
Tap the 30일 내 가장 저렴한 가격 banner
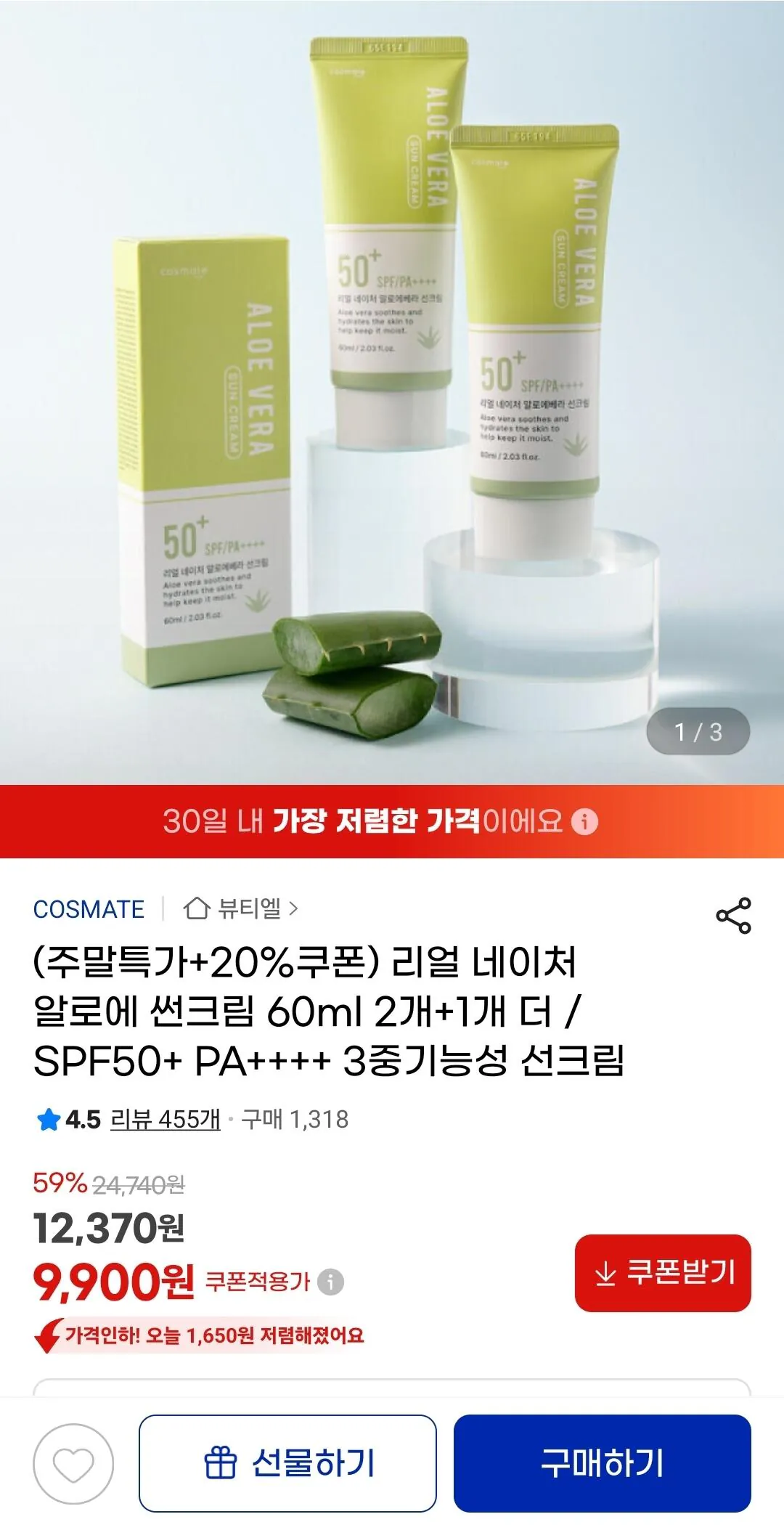(x=392, y=821)
